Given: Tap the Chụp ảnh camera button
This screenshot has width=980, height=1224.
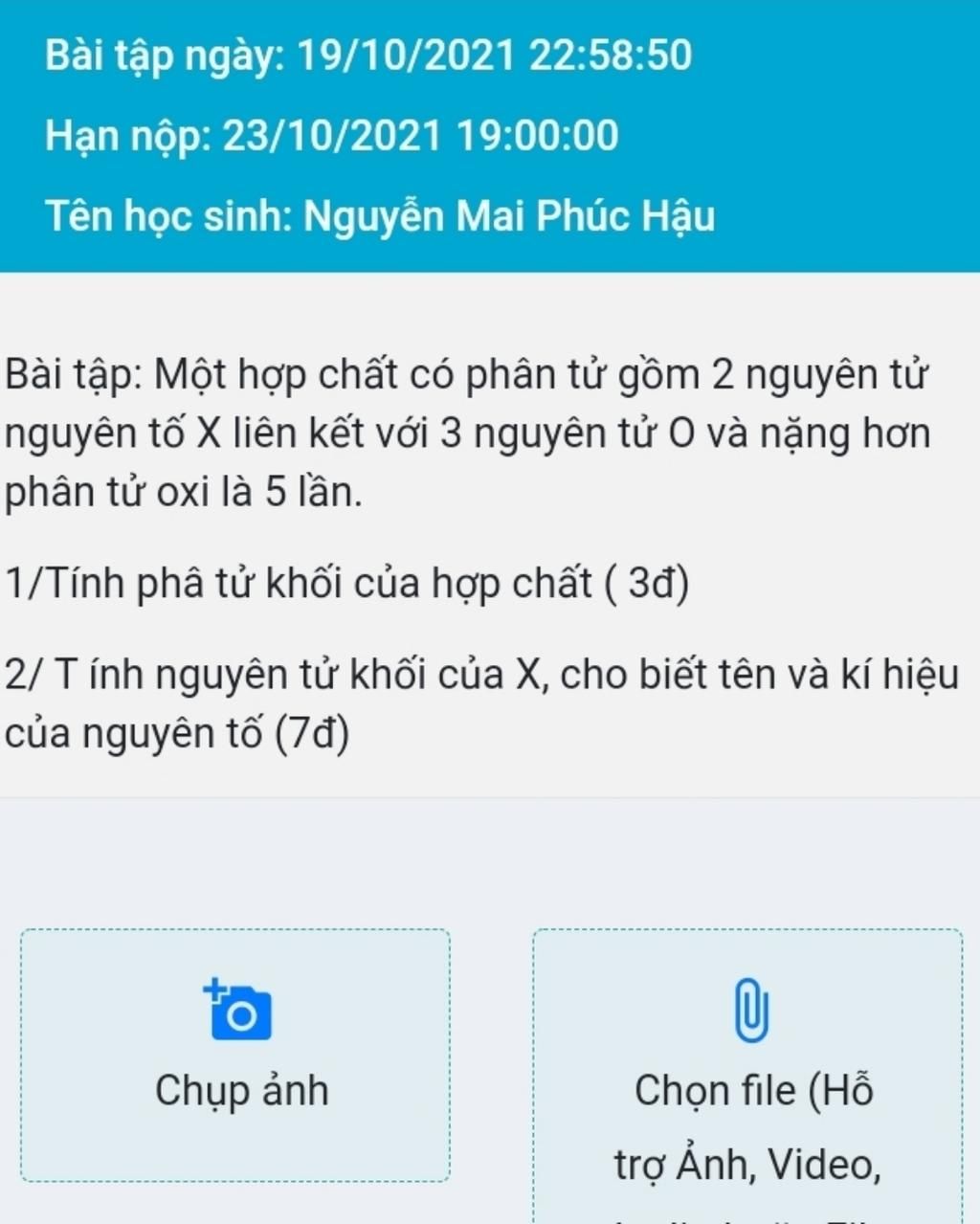Looking at the screenshot, I should [x=235, y=1054].
